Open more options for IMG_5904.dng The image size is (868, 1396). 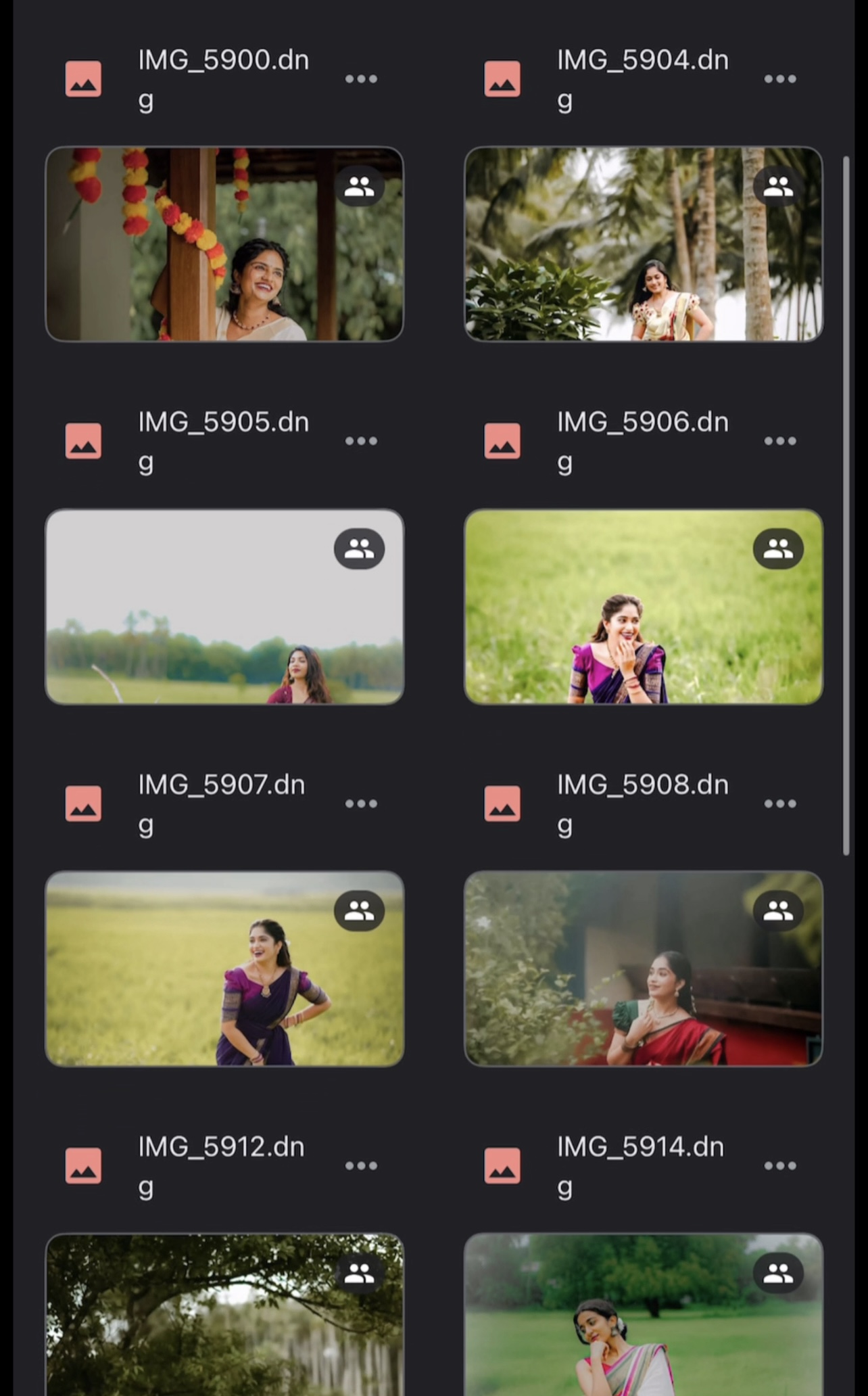(x=780, y=79)
